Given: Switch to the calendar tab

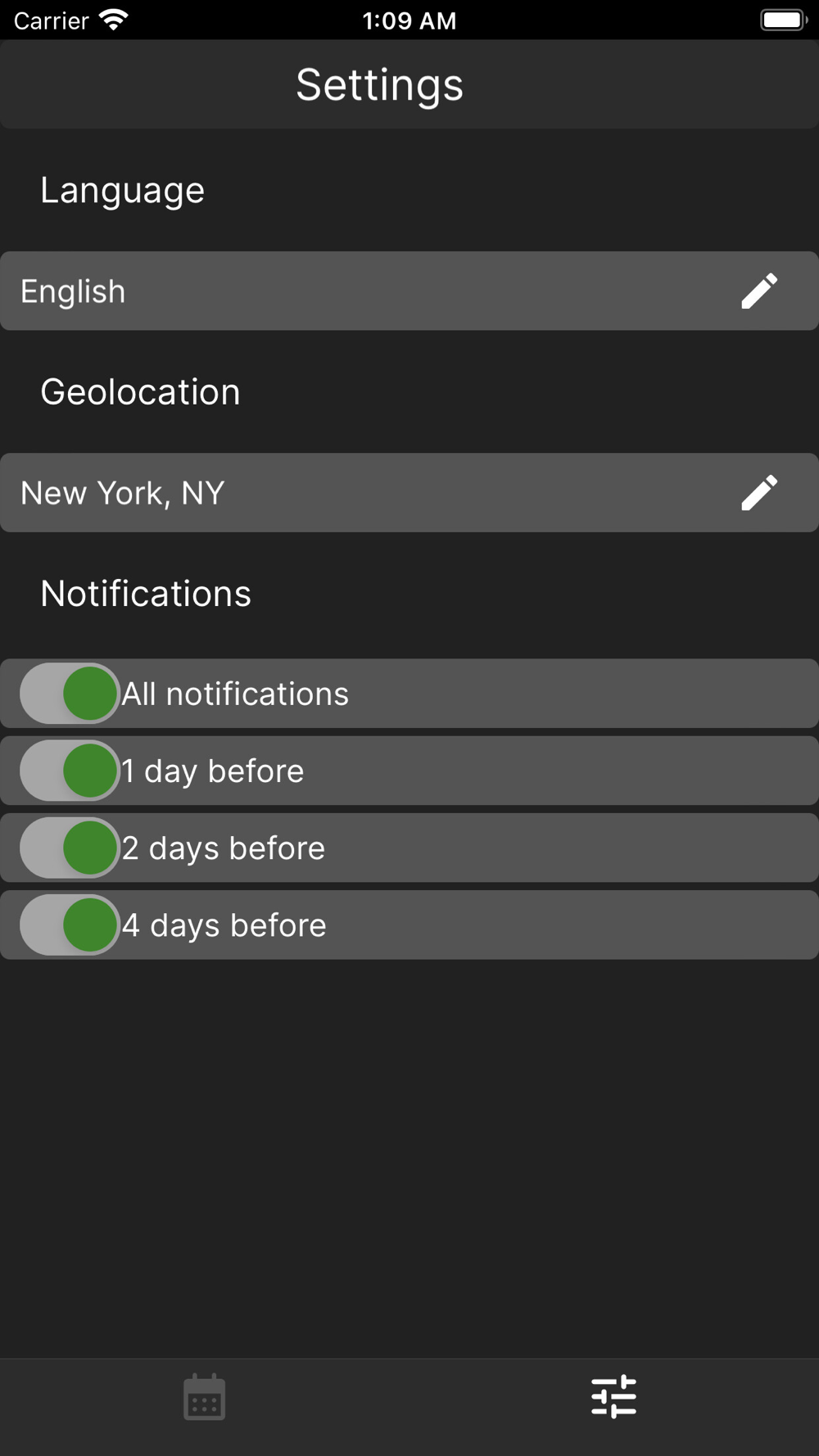Looking at the screenshot, I should [x=204, y=1397].
